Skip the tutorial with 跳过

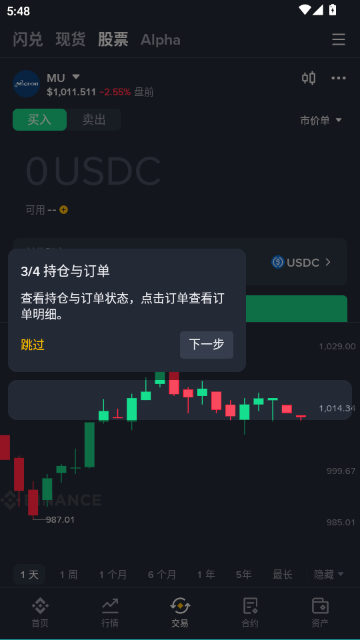click(33, 345)
